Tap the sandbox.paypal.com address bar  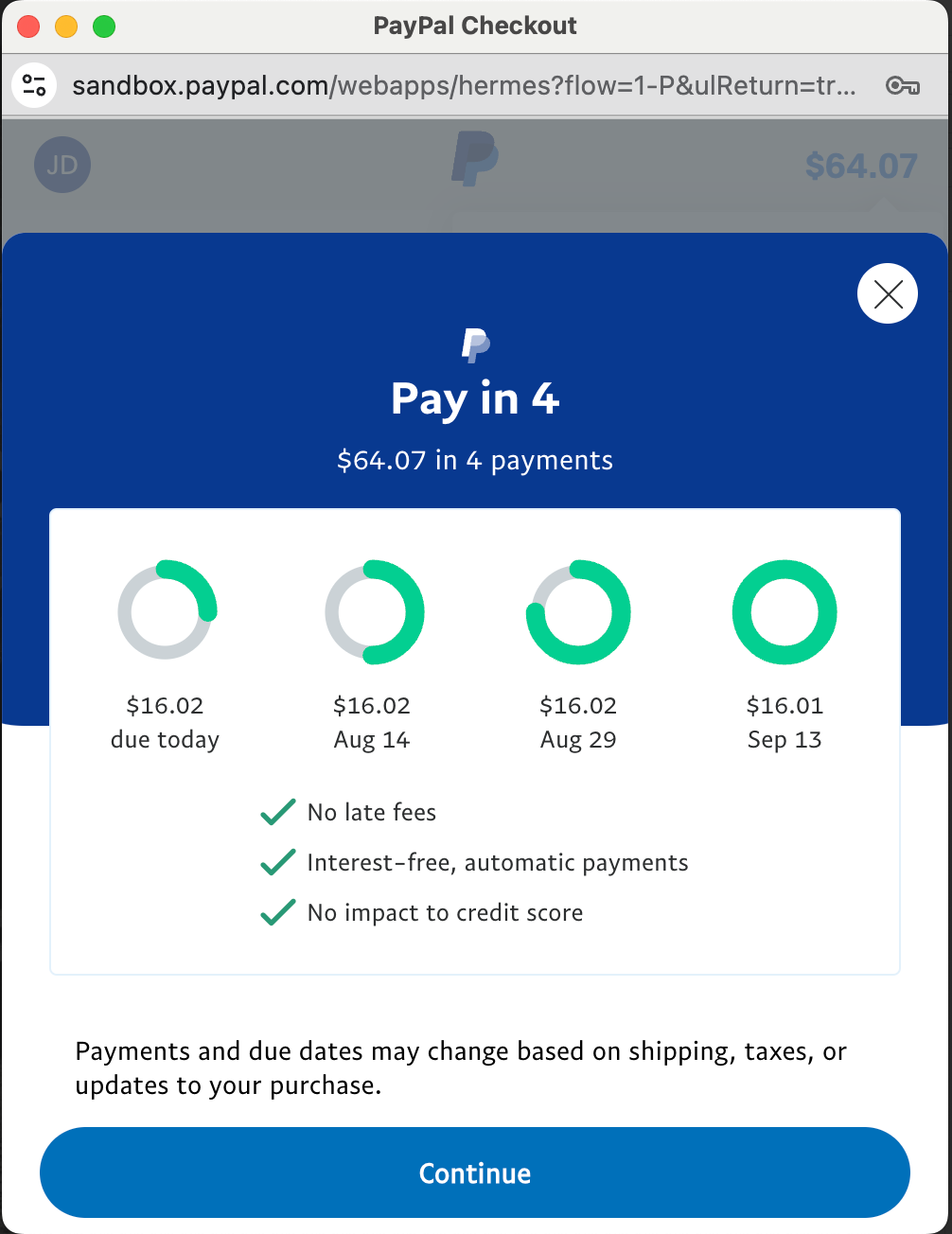pos(464,86)
